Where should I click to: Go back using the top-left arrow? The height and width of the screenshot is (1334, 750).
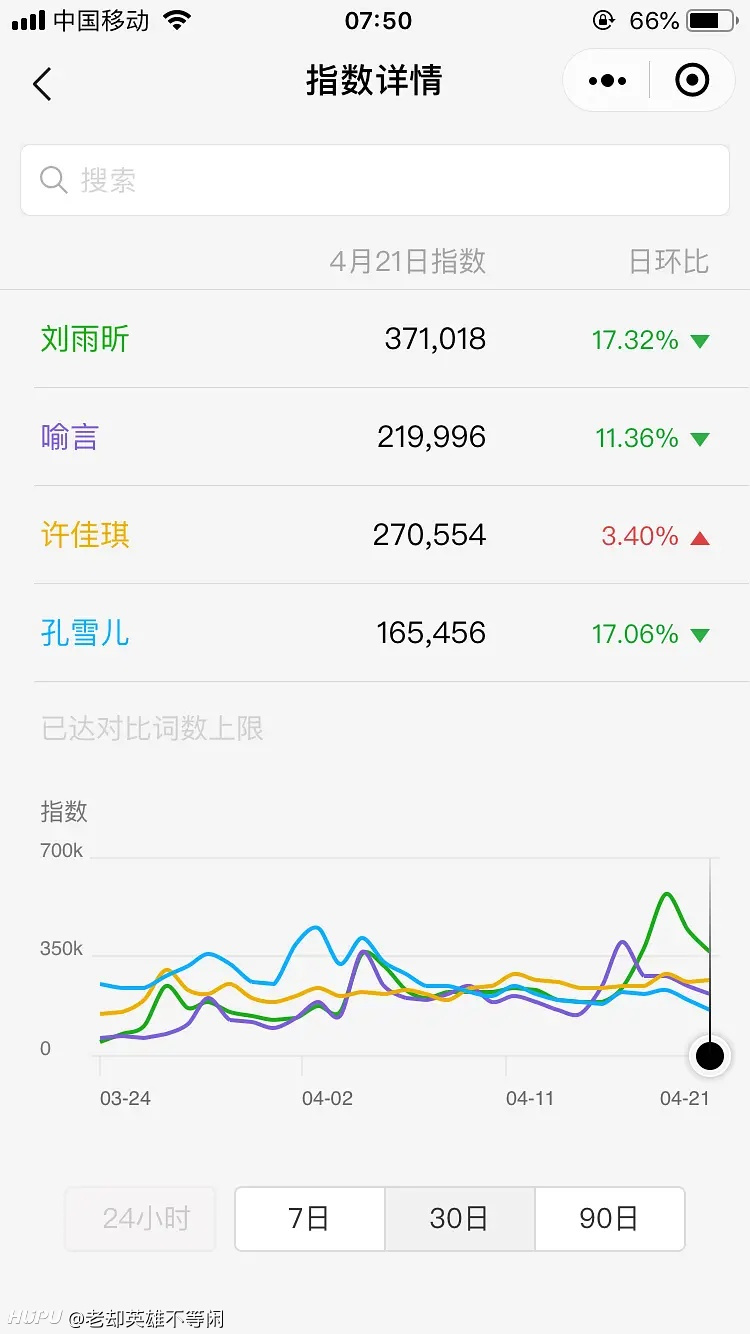coord(42,84)
